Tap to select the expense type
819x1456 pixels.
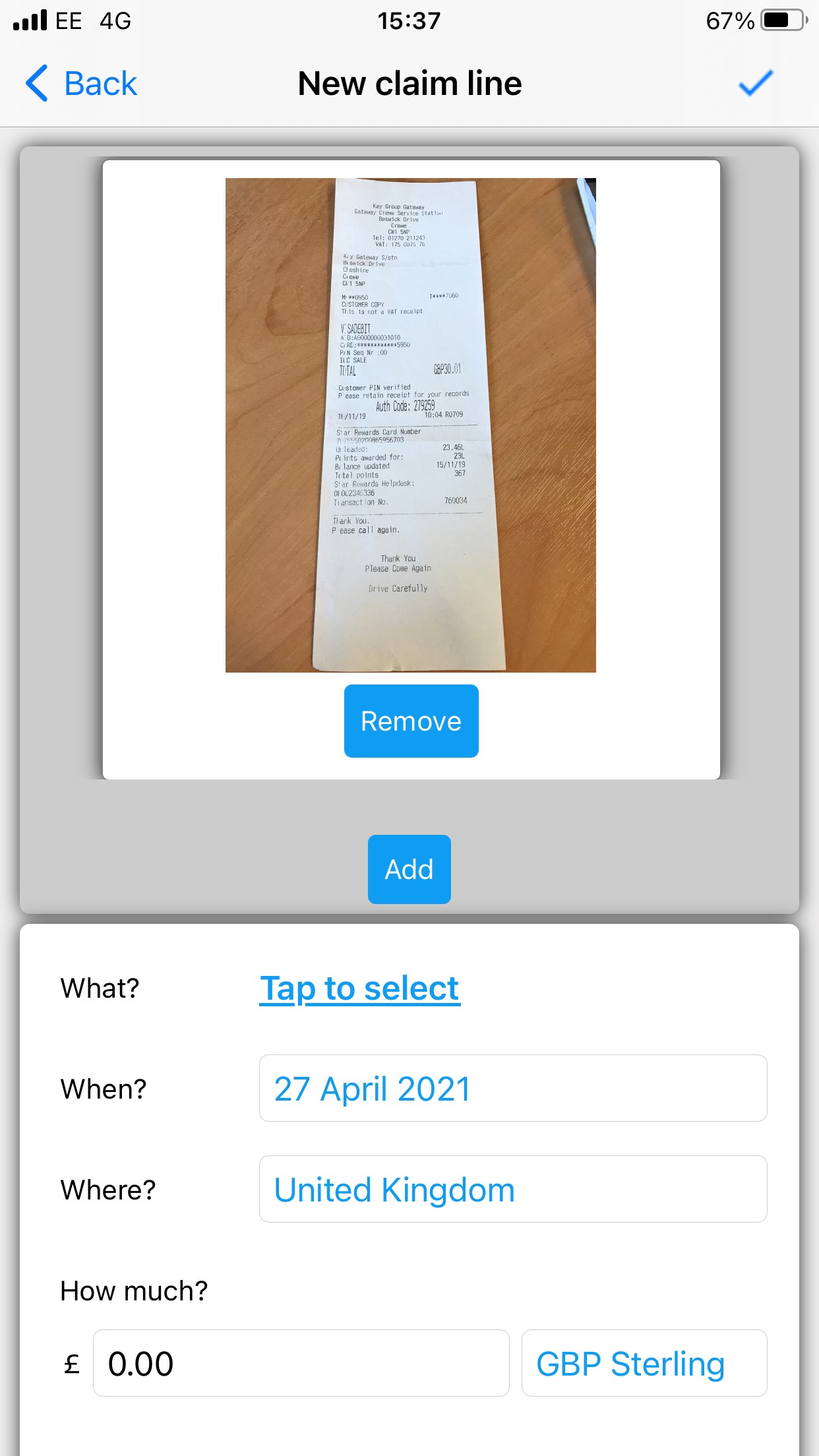pos(359,988)
